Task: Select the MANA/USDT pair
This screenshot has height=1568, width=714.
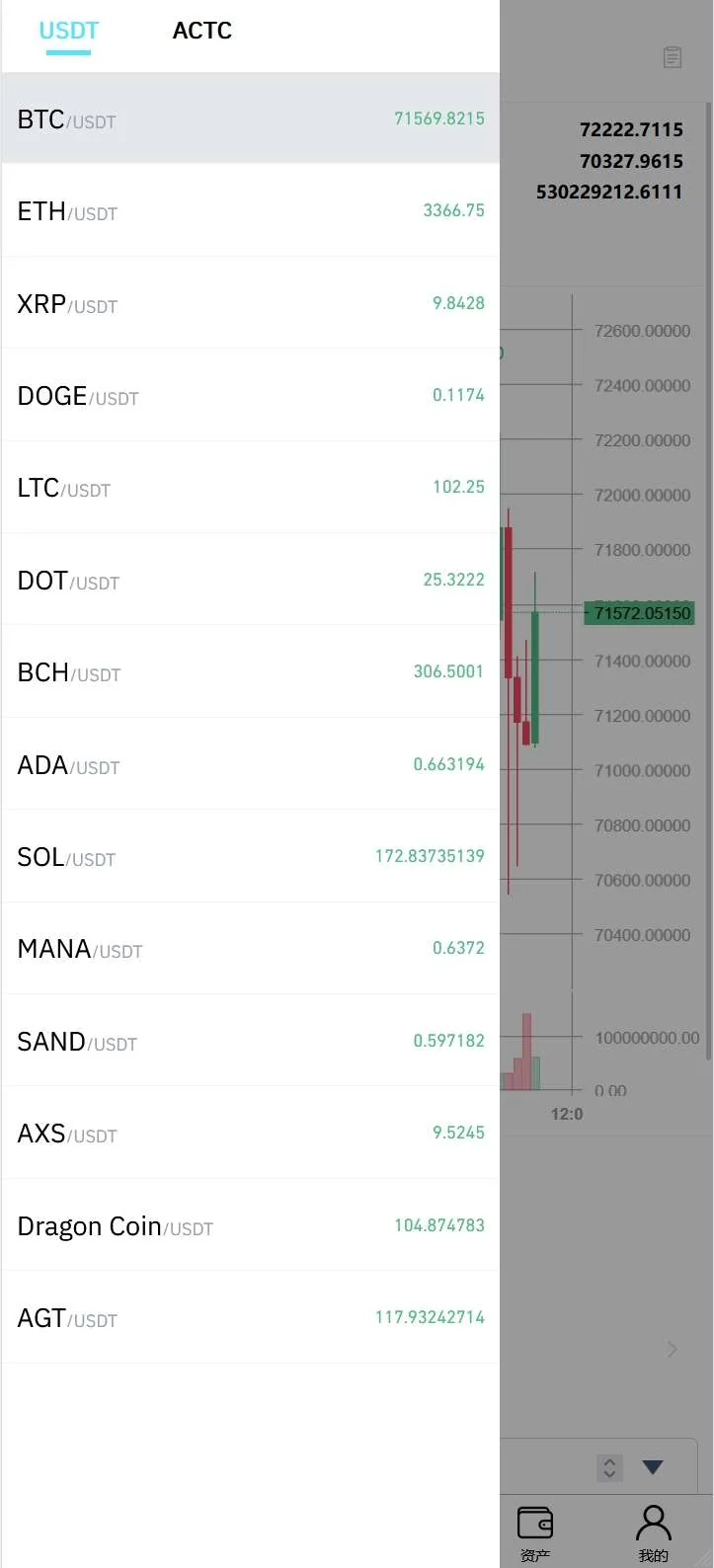Action: tap(250, 949)
